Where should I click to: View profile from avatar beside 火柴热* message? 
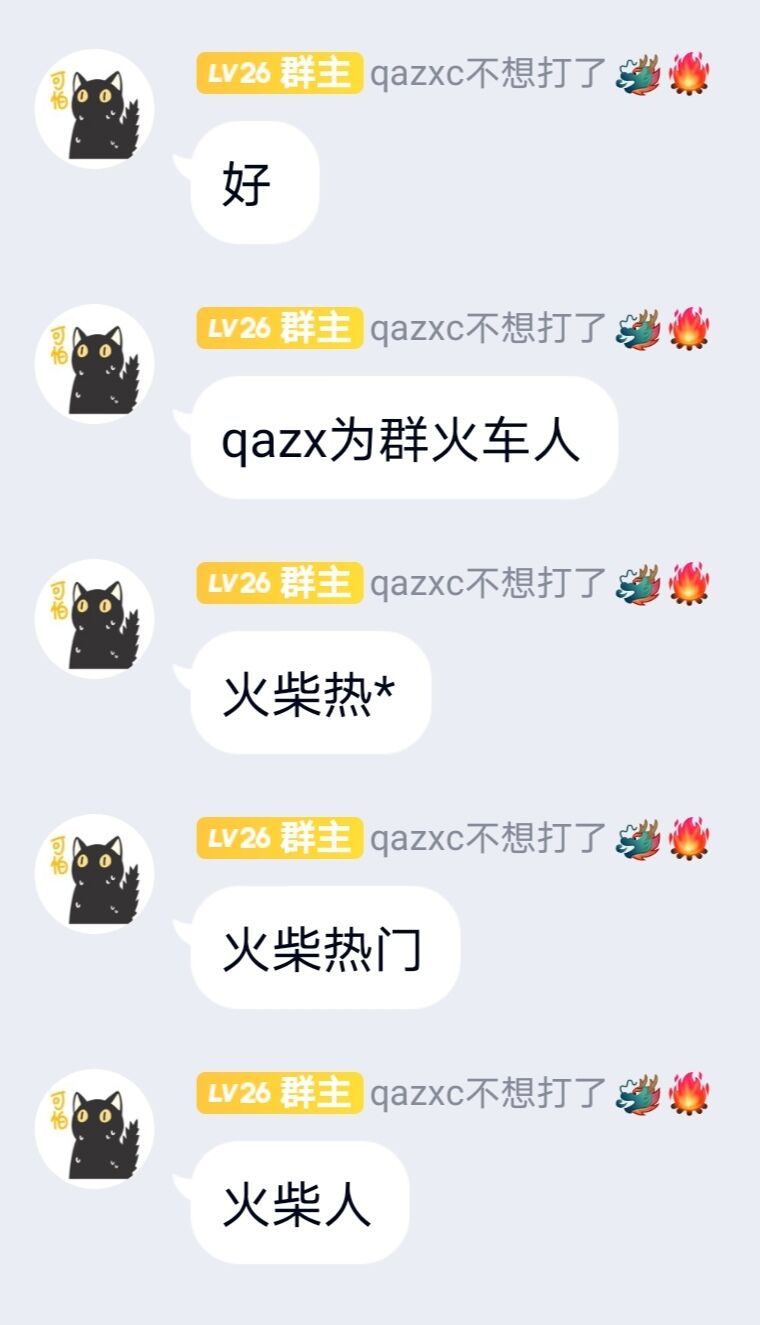point(95,619)
